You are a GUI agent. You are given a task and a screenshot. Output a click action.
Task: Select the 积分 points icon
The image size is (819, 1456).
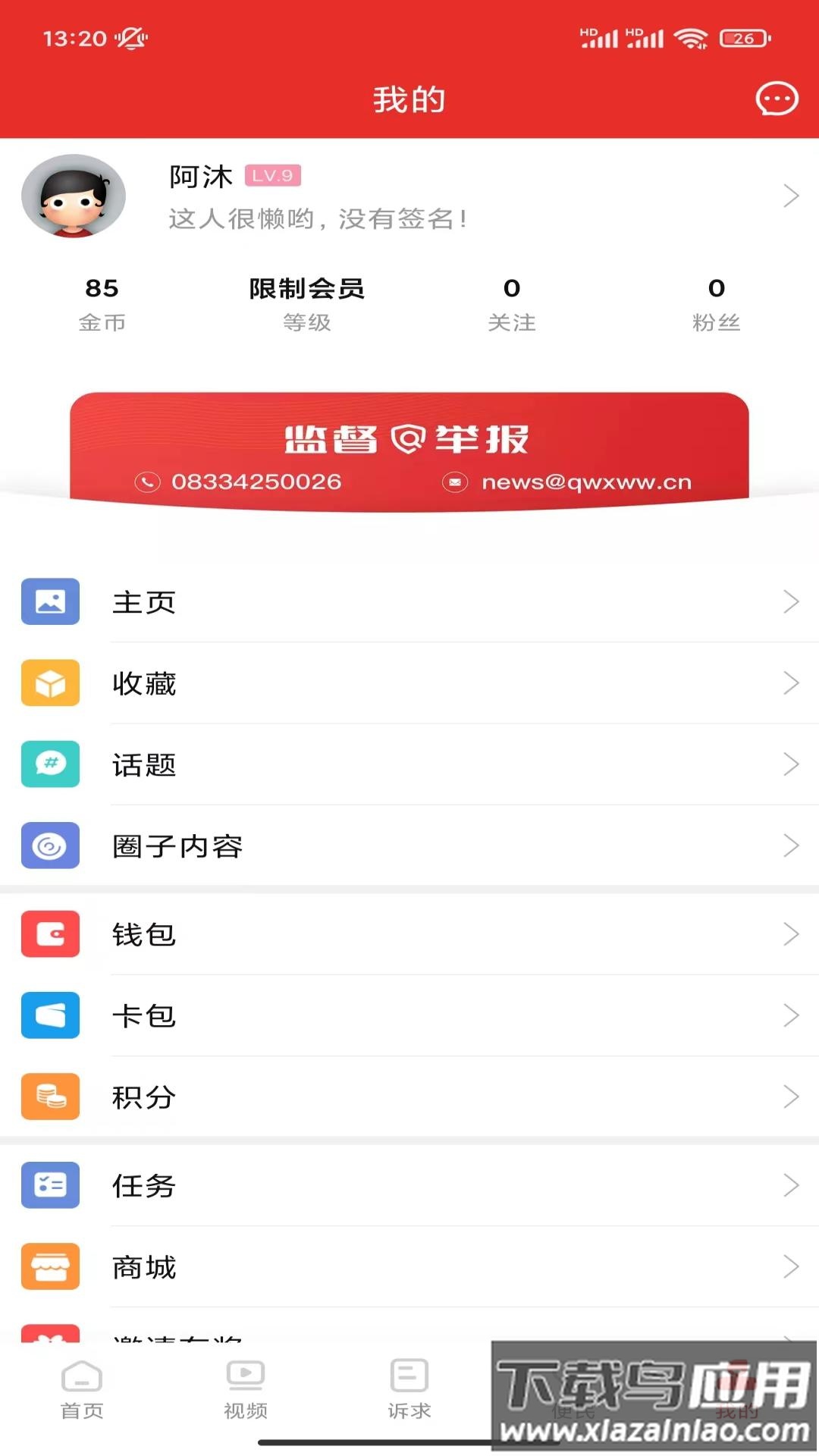click(x=50, y=1098)
